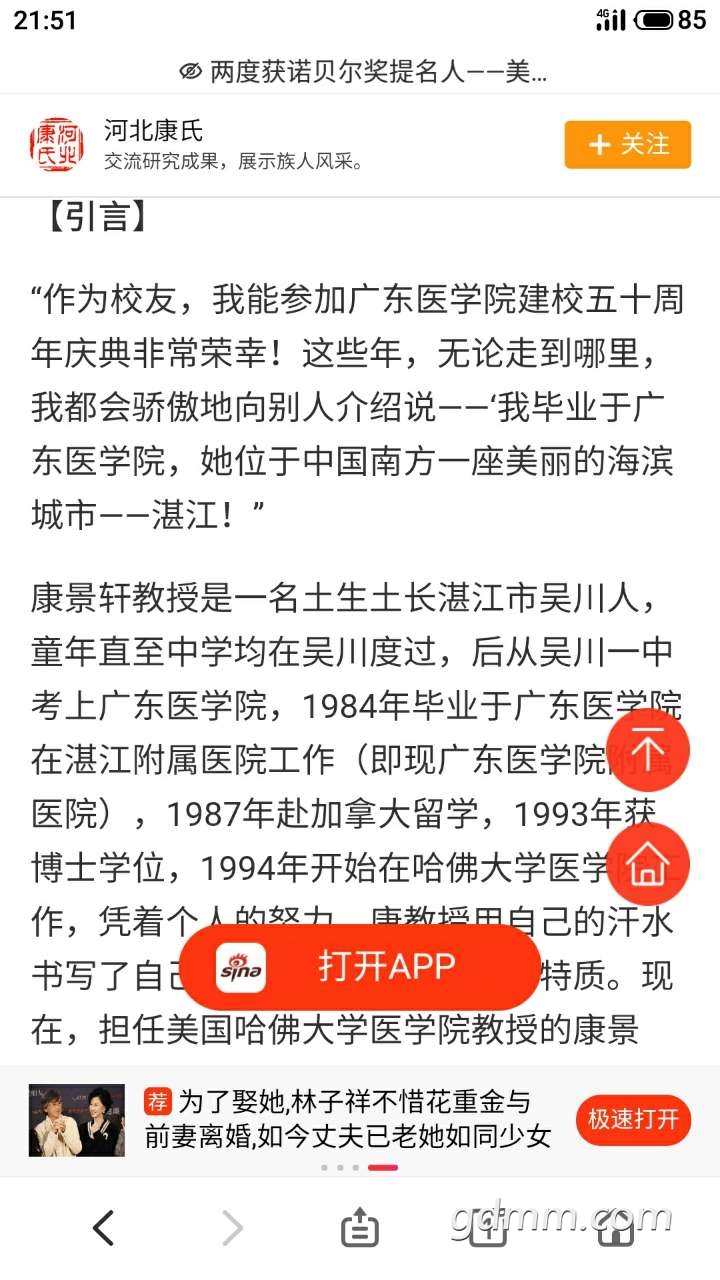
Task: Jump back to top of article
Action: (648, 748)
